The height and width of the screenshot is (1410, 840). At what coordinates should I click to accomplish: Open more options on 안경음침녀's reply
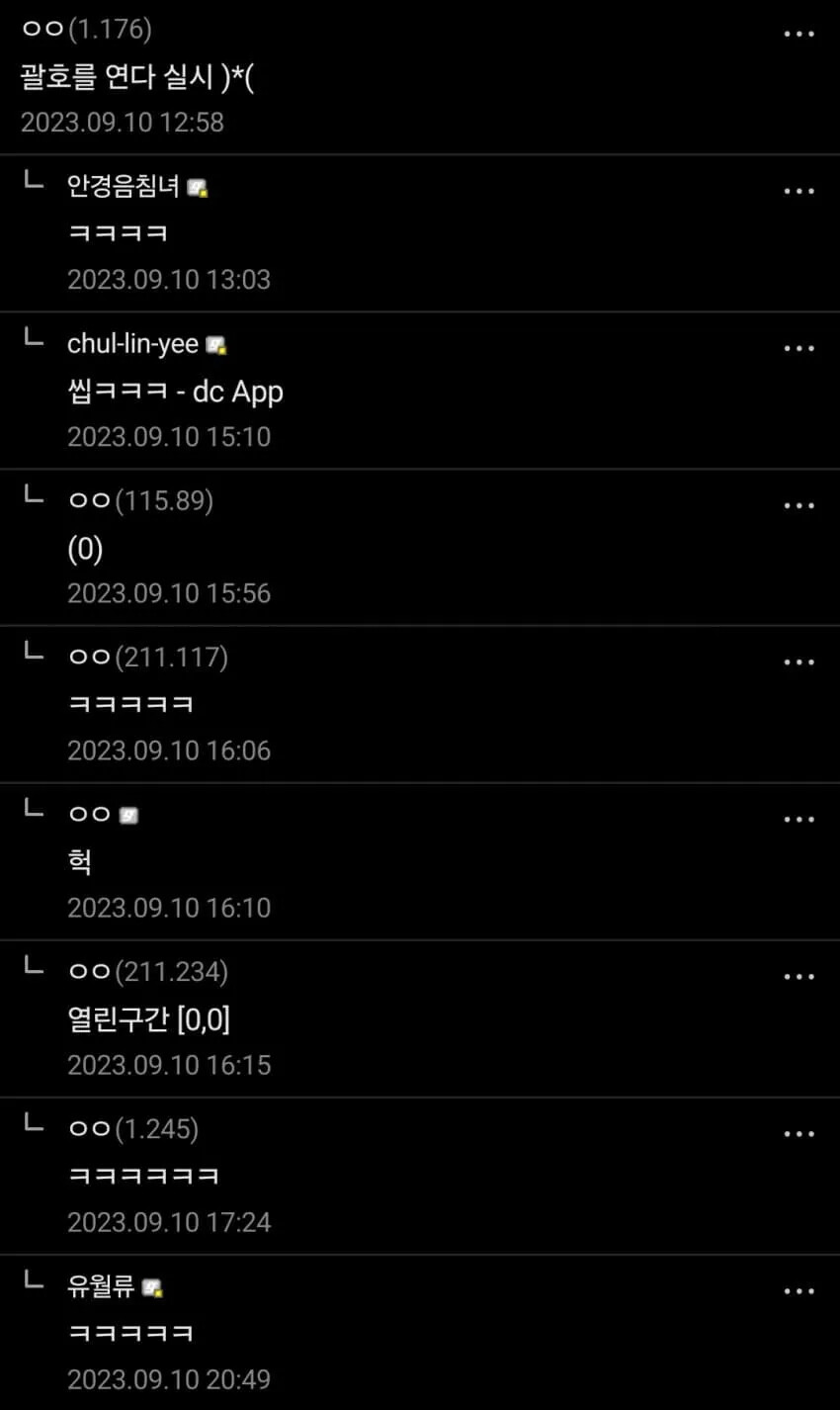tap(798, 191)
